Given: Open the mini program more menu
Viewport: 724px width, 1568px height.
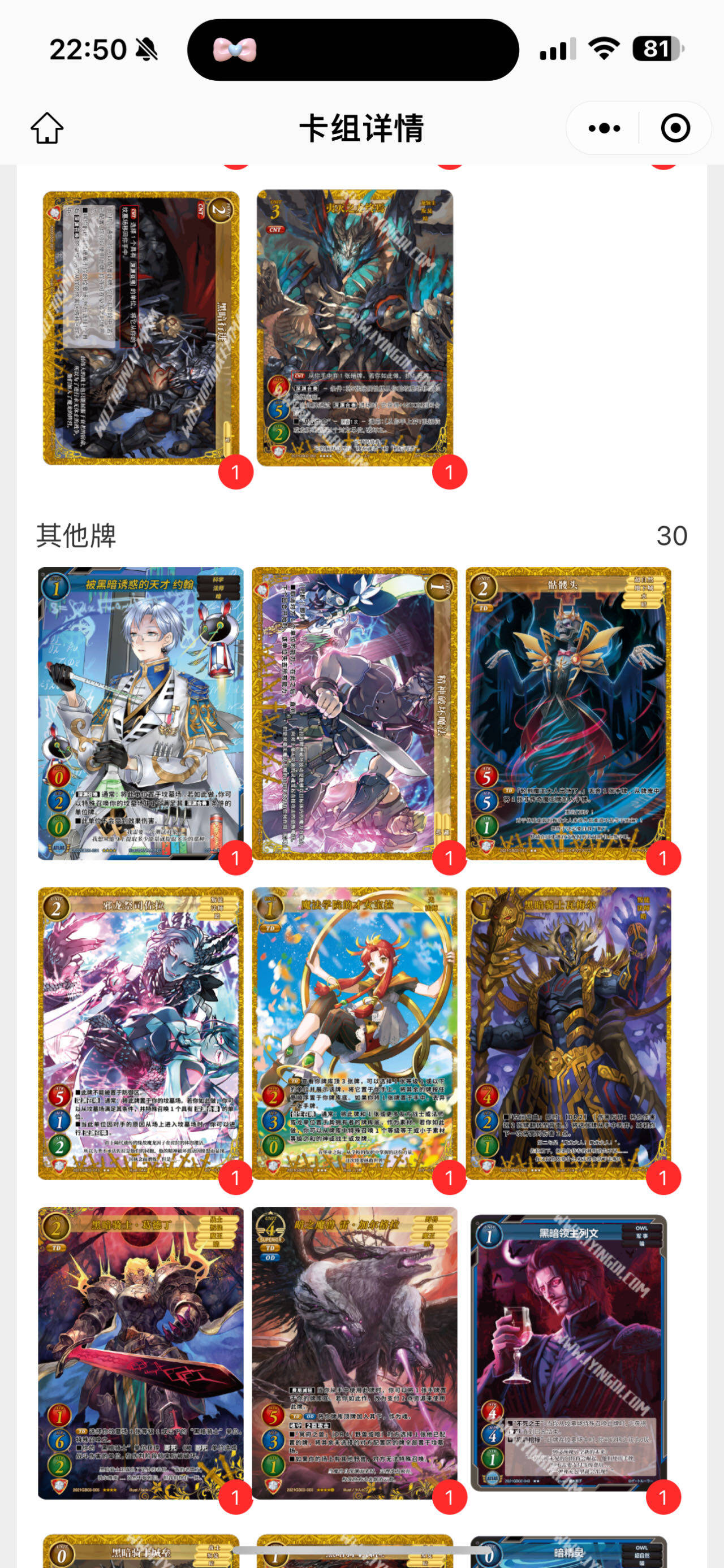Looking at the screenshot, I should click(604, 128).
